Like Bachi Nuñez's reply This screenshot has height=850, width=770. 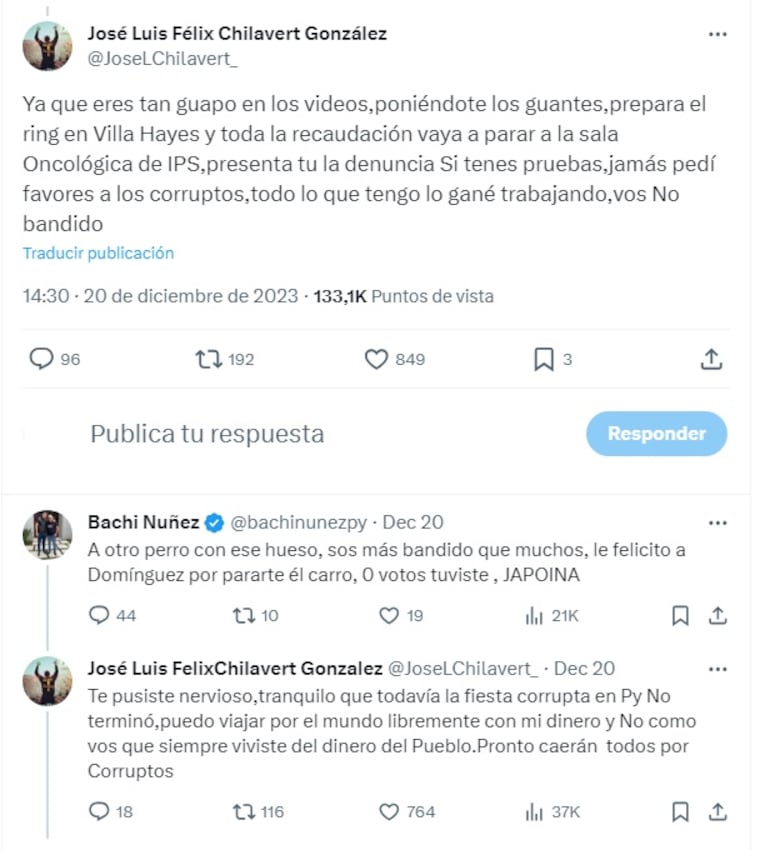pos(388,616)
